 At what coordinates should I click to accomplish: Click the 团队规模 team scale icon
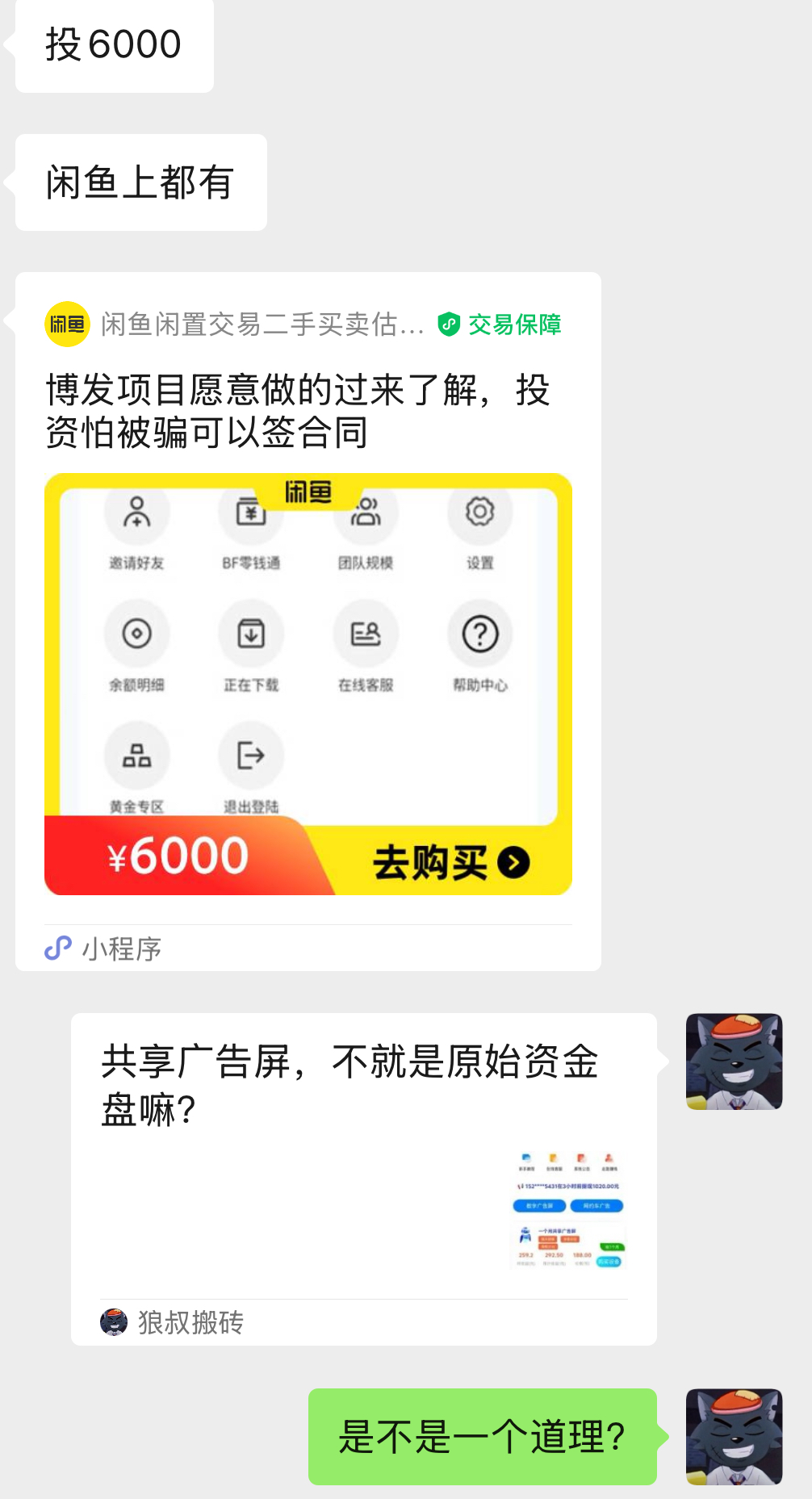coord(366,514)
